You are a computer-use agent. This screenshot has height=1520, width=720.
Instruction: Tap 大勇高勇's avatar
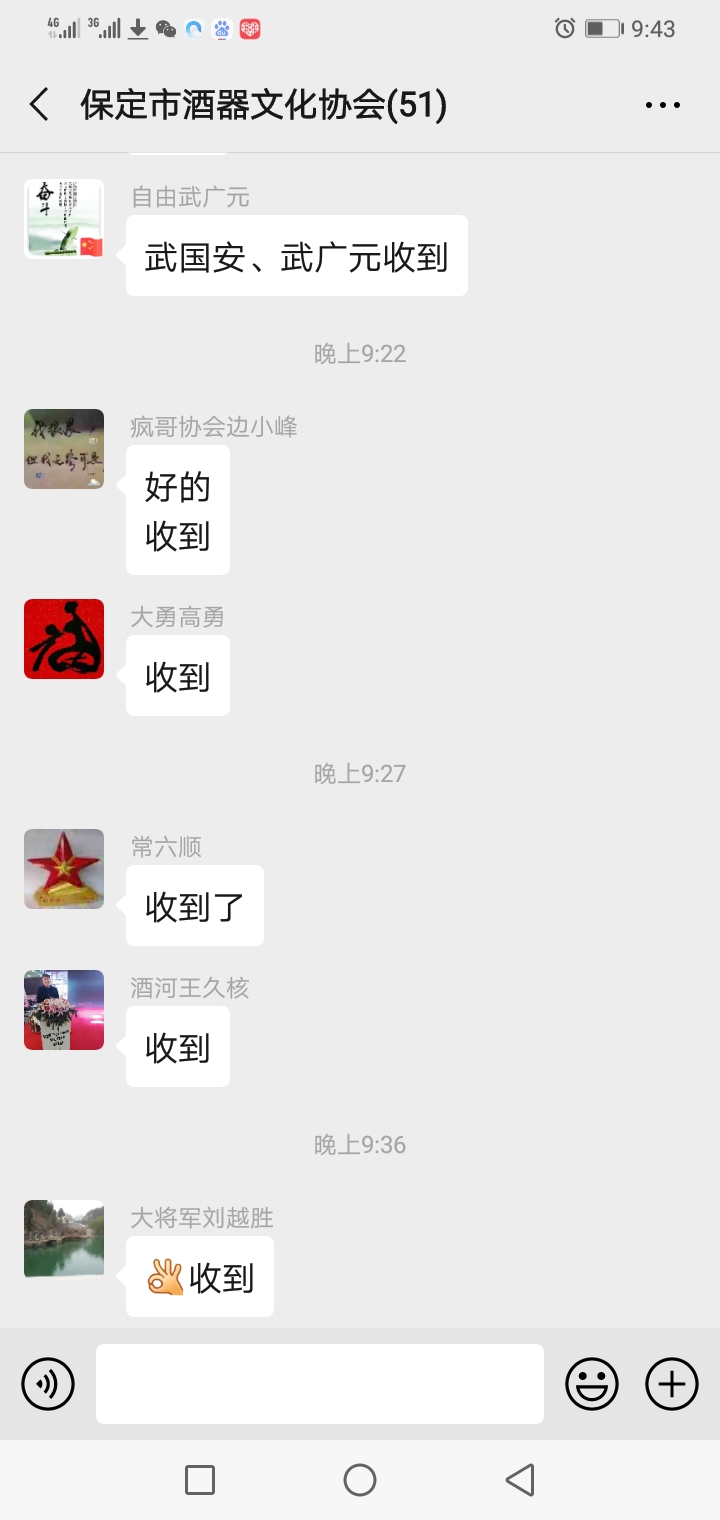coord(64,639)
